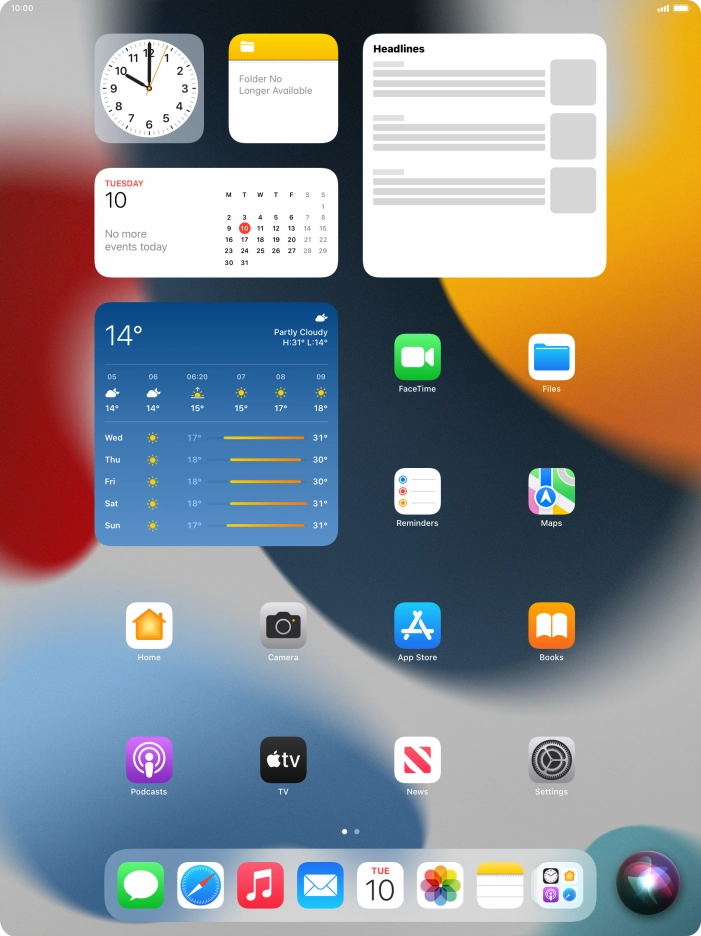Open the FaceTime app

[417, 357]
